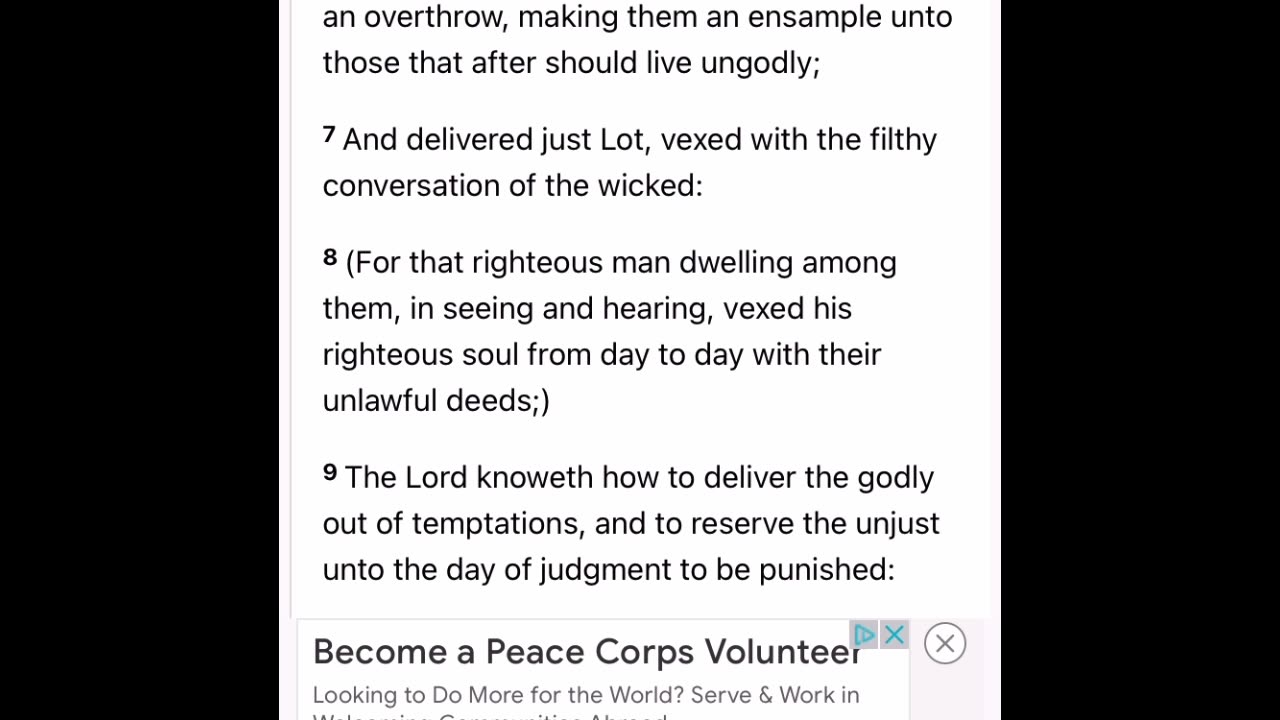The width and height of the screenshot is (1280, 720).
Task: Close the ad using the blue X
Action: (894, 635)
